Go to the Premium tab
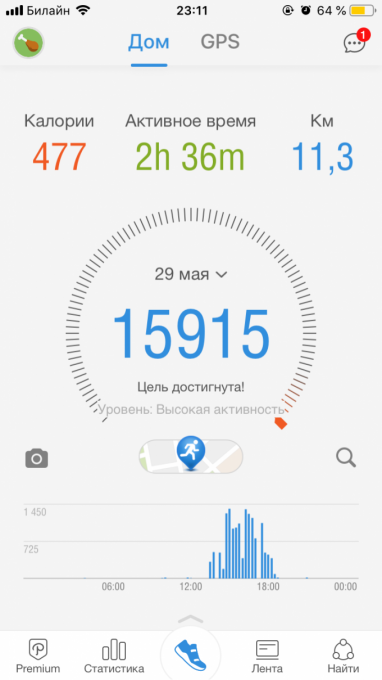This screenshot has width=382, height=680. [38, 656]
